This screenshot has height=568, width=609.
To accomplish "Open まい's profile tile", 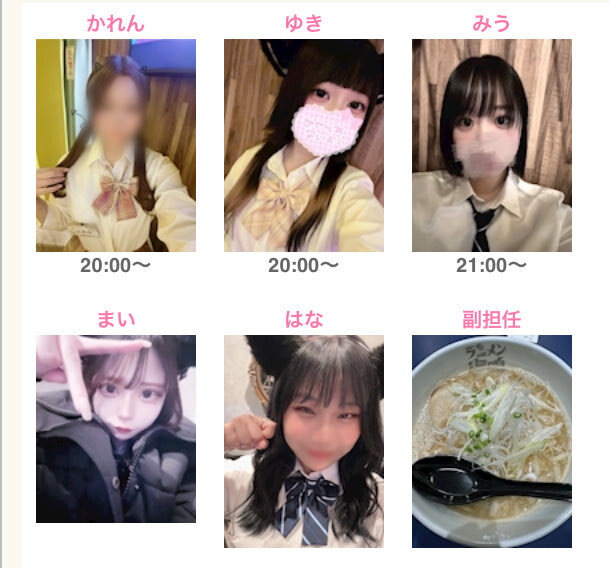I will tap(115, 429).
